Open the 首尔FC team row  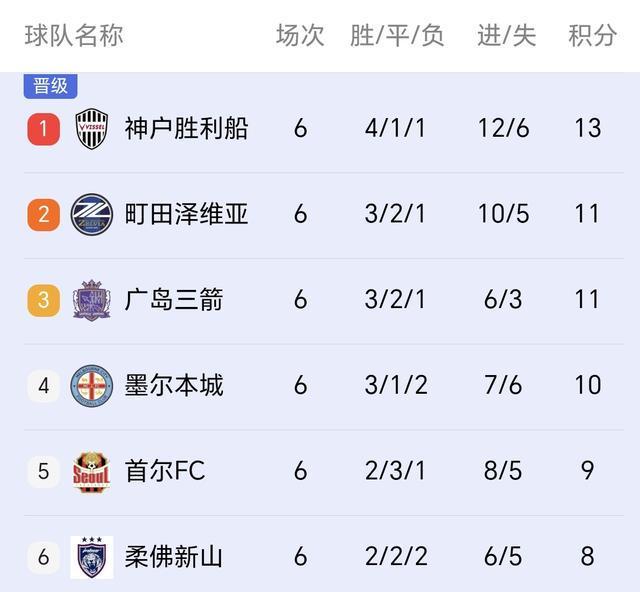[x=165, y=471]
